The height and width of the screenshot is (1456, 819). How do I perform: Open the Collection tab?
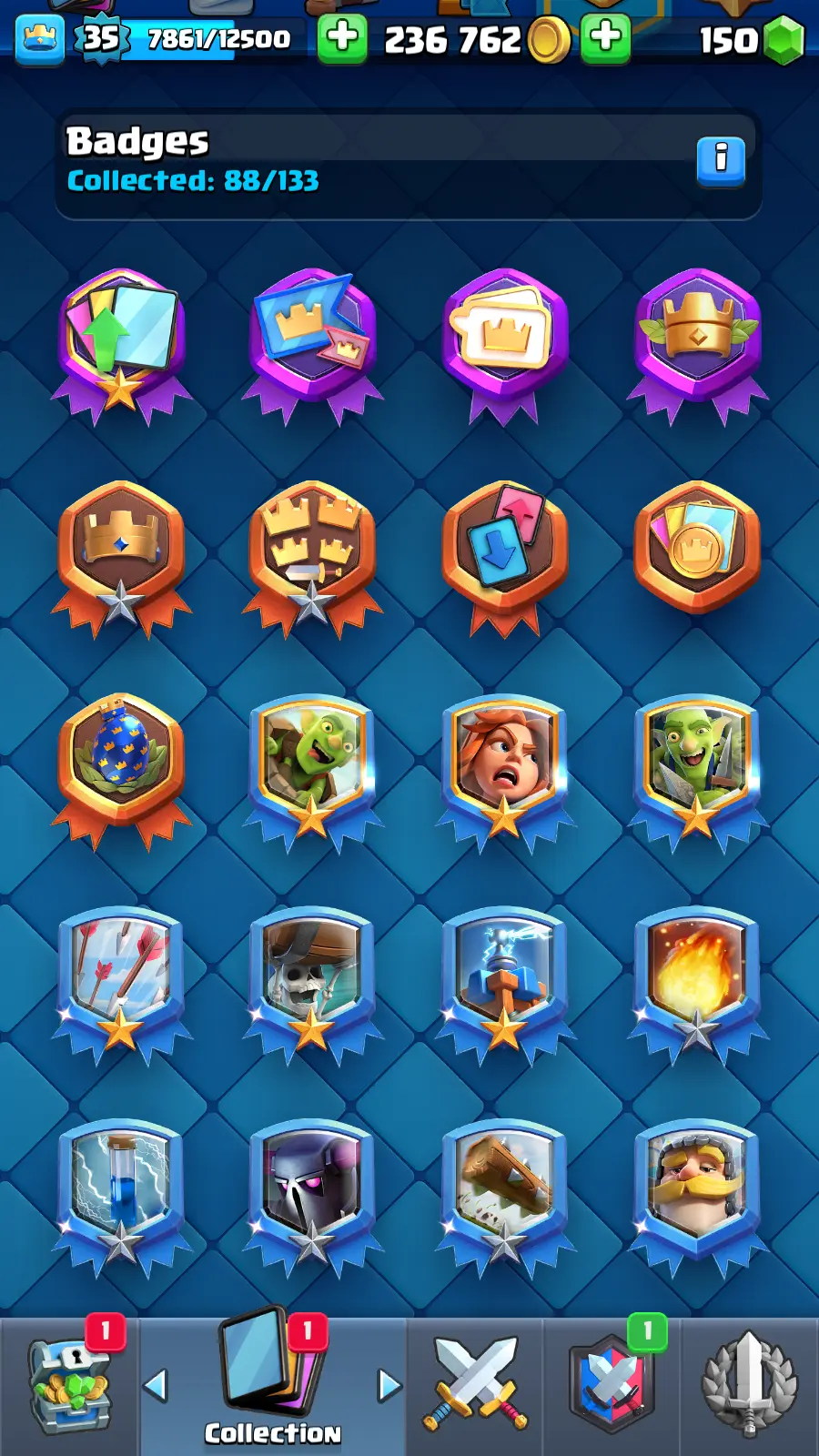pos(272,1383)
